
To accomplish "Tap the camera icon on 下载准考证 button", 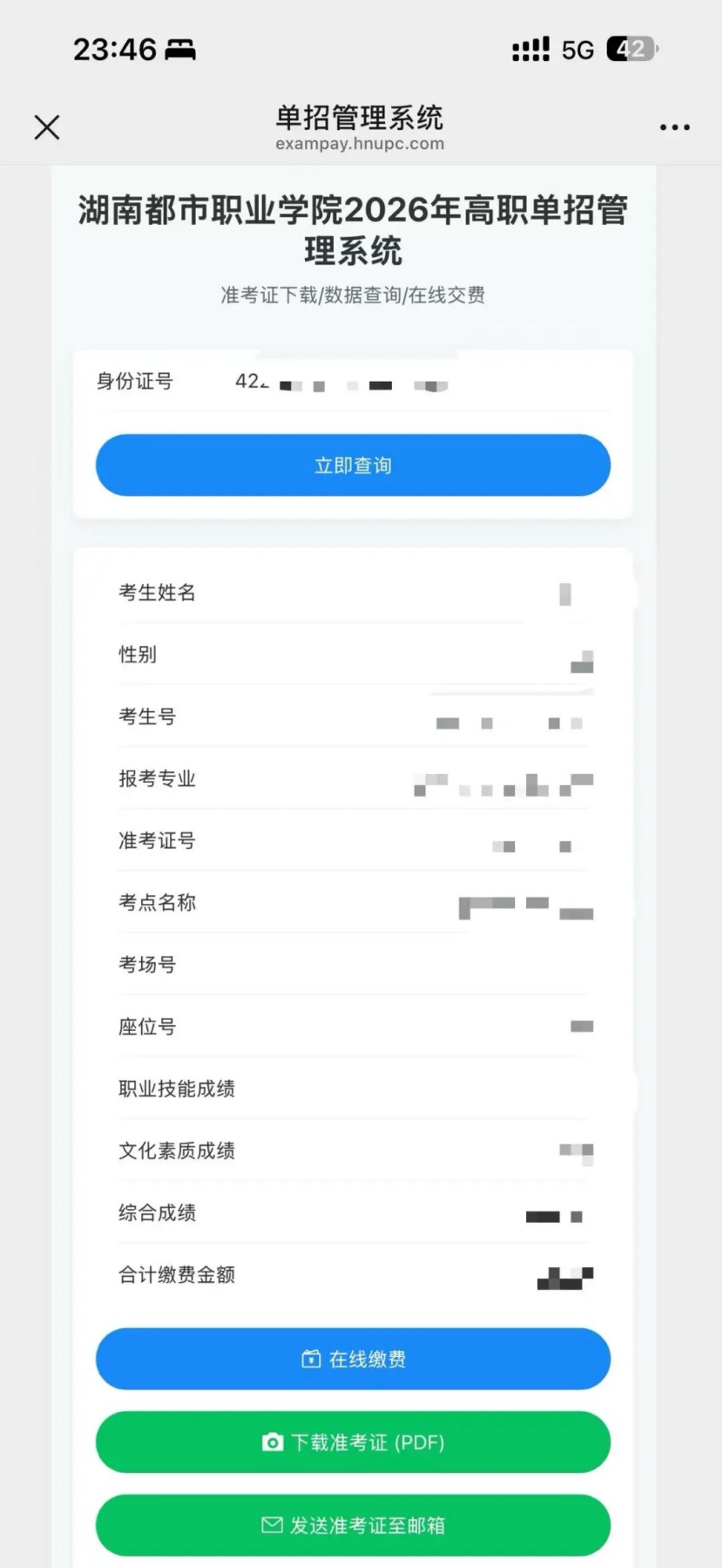I will point(273,1442).
